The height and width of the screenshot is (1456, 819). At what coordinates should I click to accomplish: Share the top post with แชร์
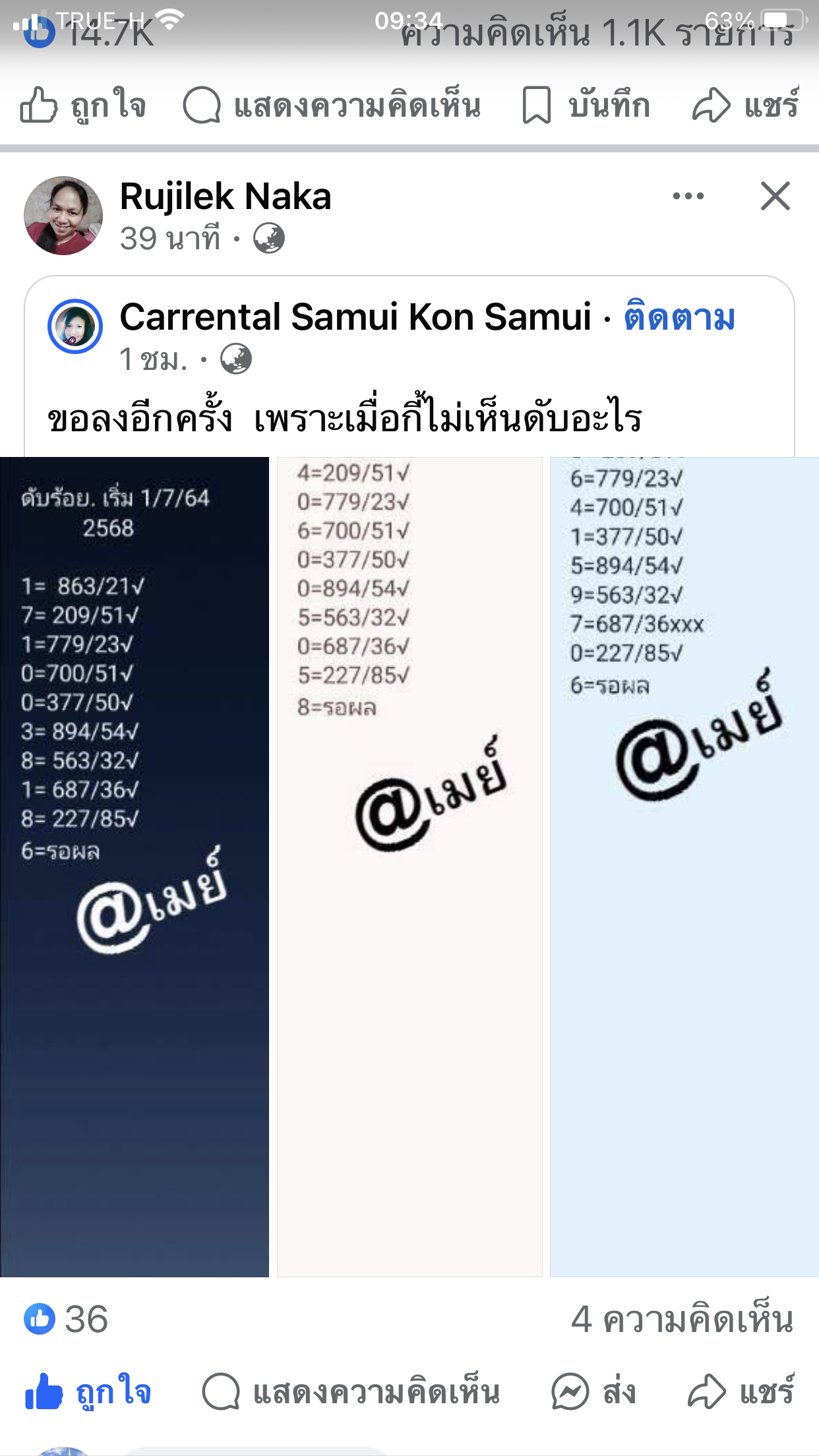click(745, 106)
